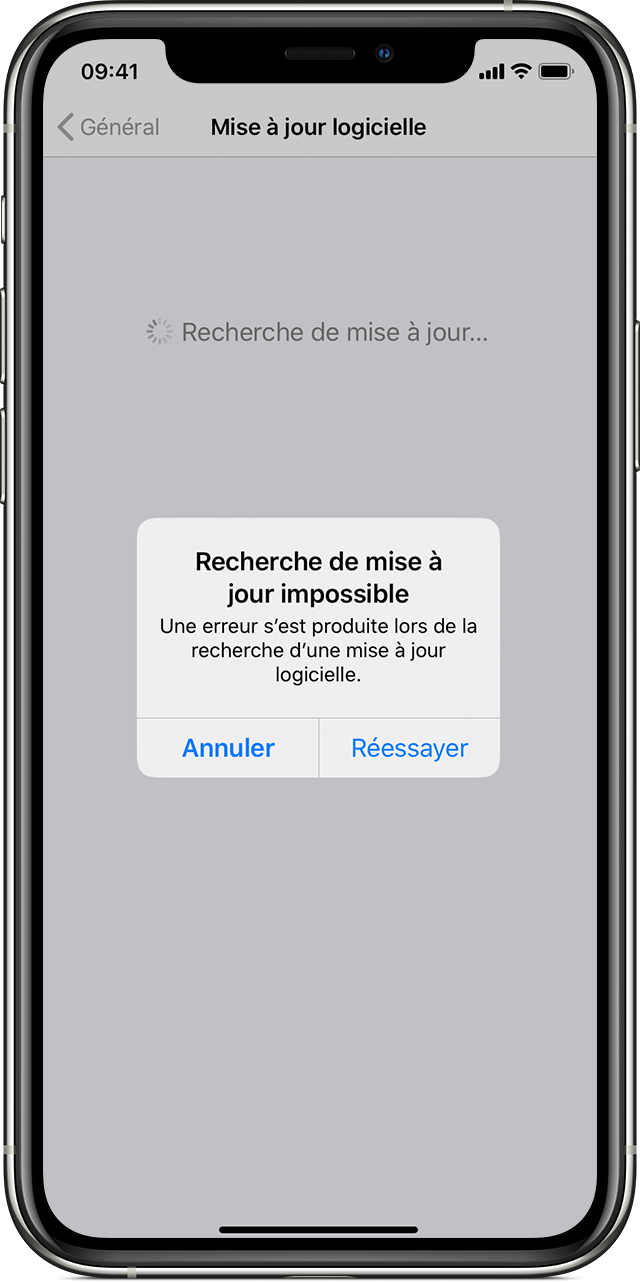Go back to Général settings

pyautogui.click(x=108, y=127)
